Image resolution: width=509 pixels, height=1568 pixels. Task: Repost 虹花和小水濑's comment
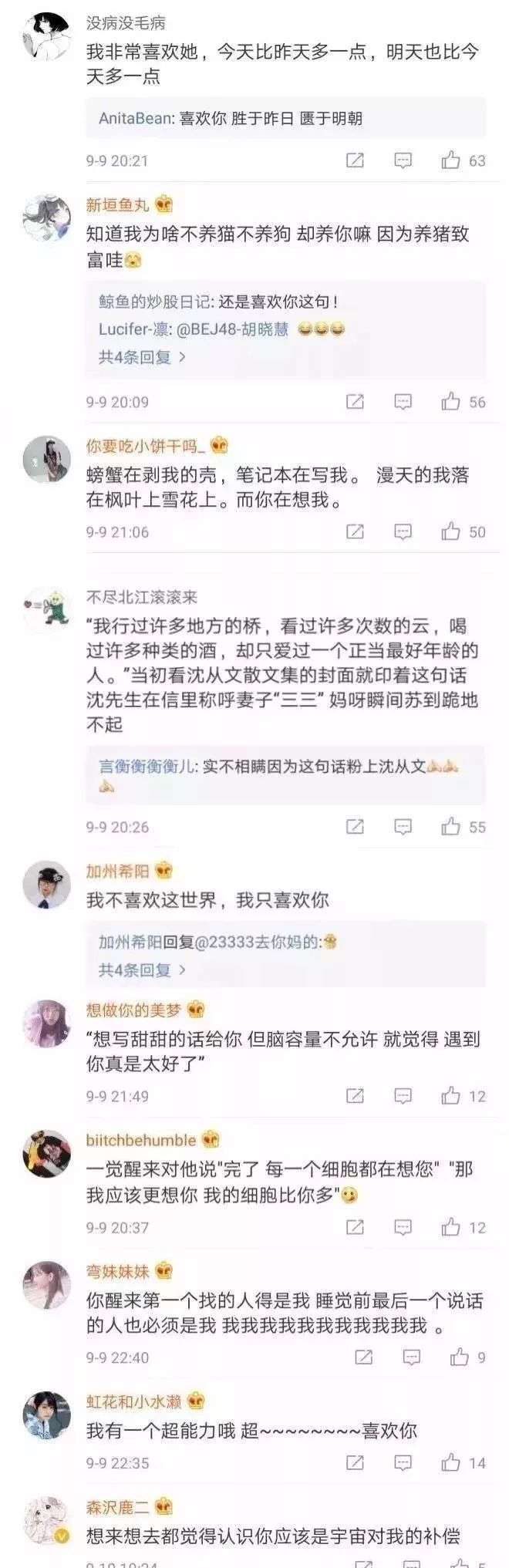click(355, 1463)
